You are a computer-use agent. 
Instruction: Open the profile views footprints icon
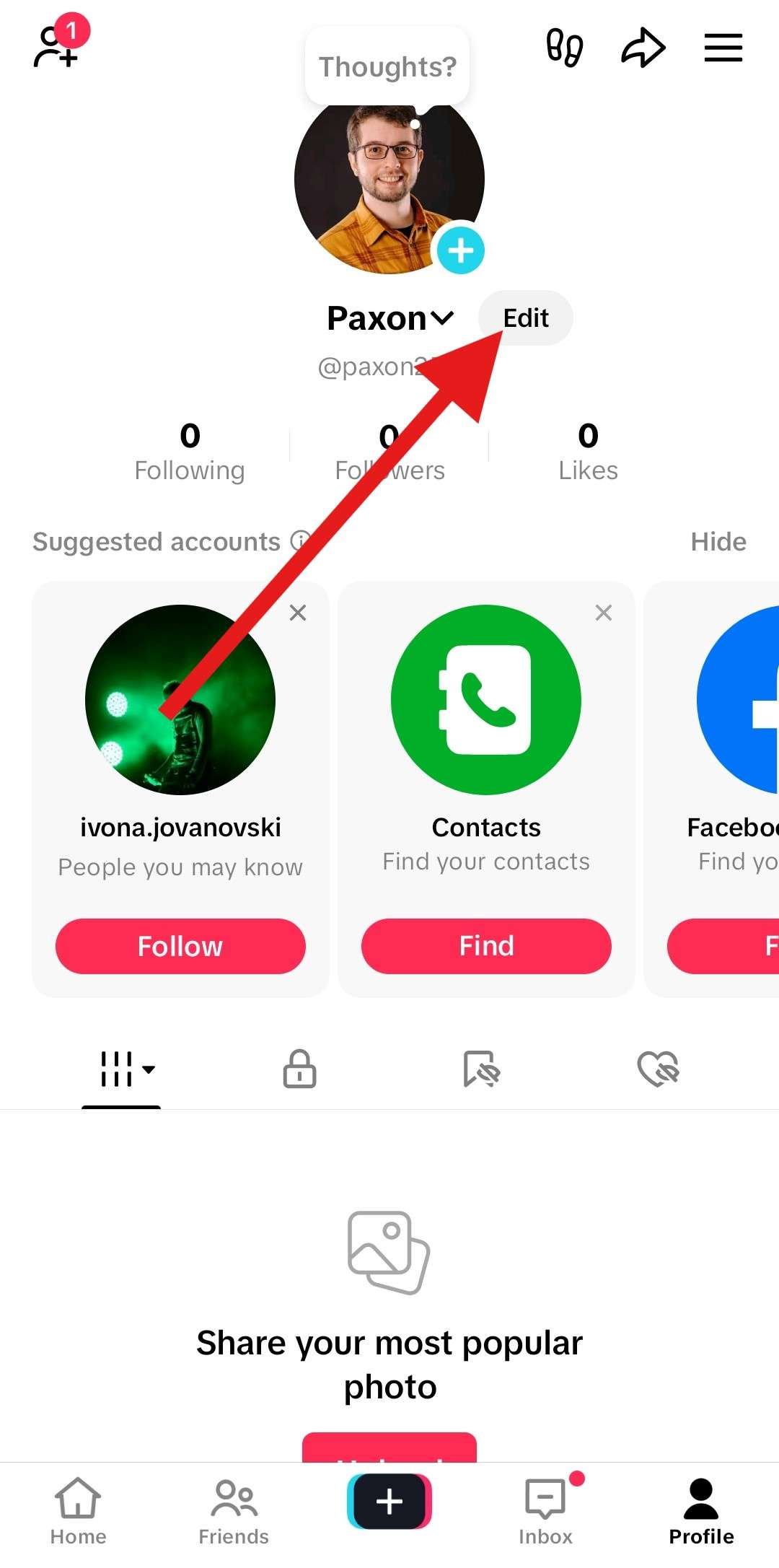click(x=564, y=48)
